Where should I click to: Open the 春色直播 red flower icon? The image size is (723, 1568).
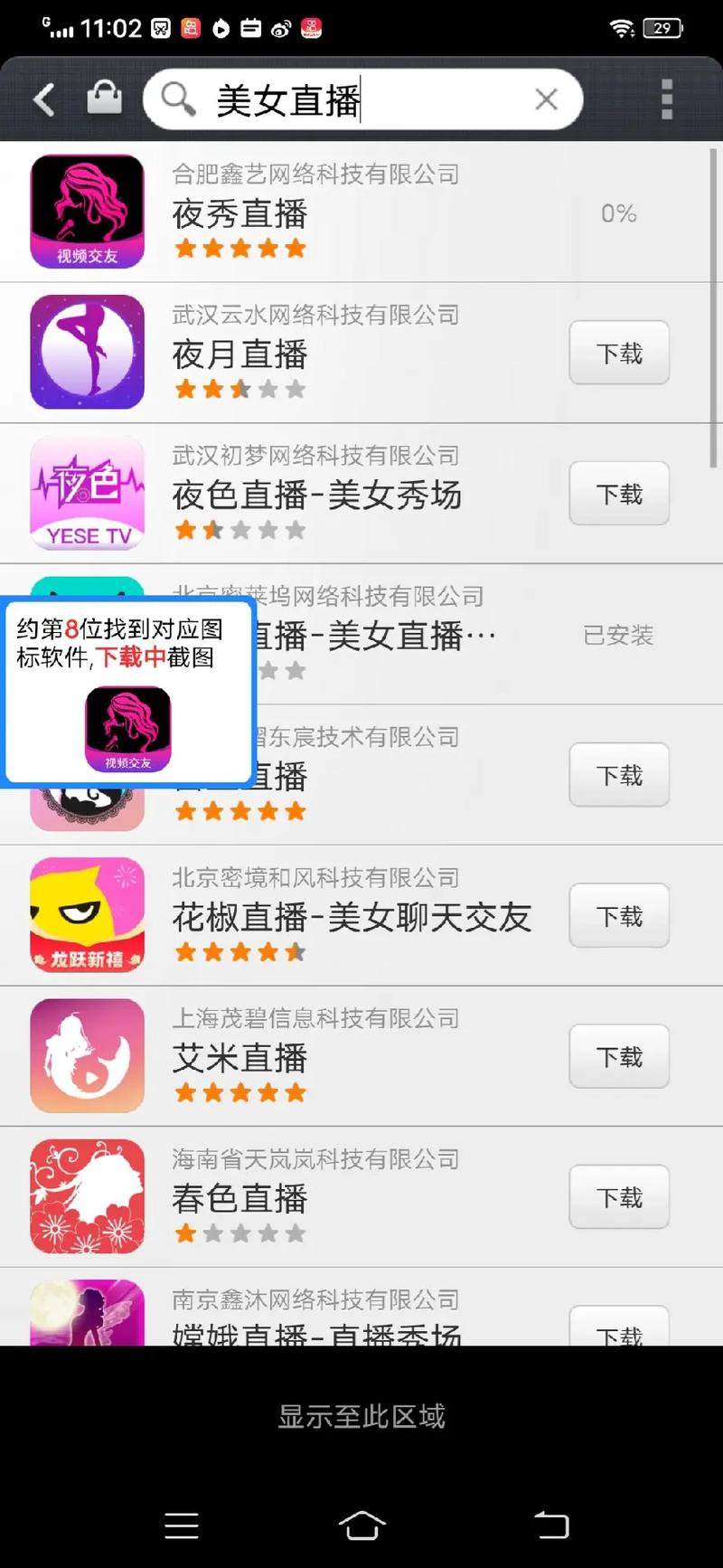pyautogui.click(x=87, y=1196)
